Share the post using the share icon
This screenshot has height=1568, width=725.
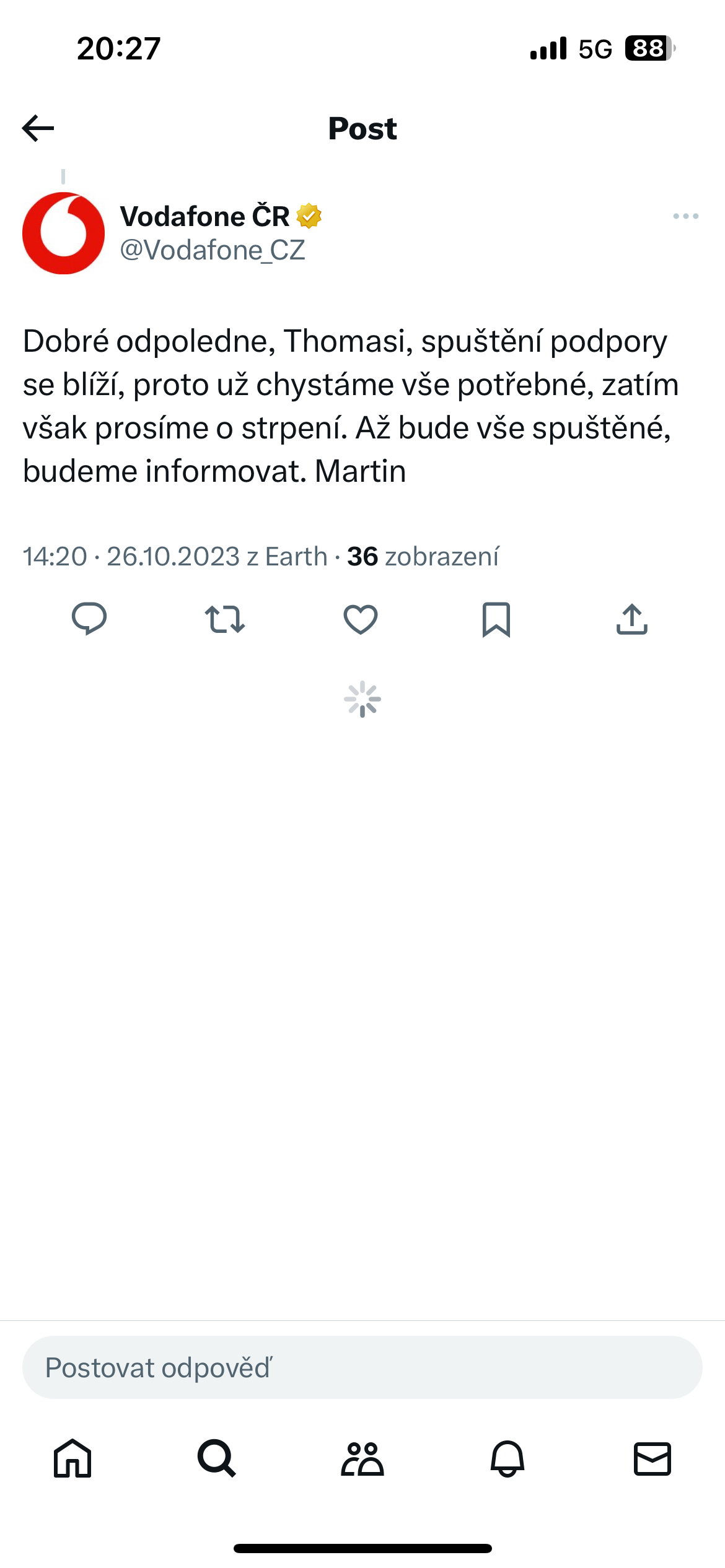click(x=632, y=619)
